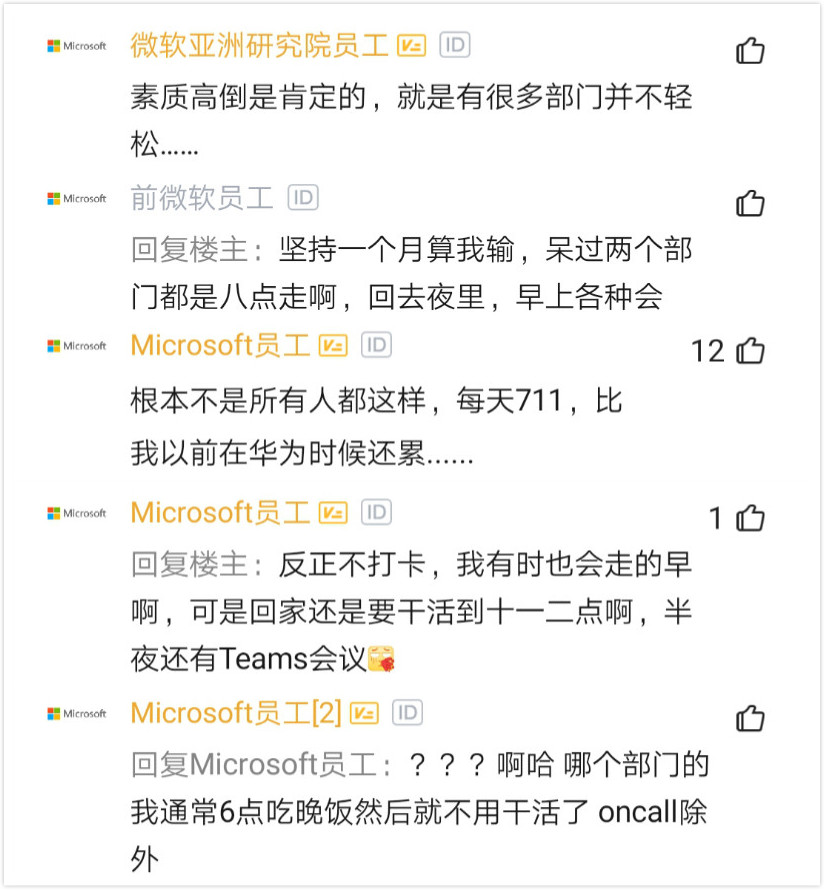Click the comment text mentioning Teams会议
Image resolution: width=824 pixels, height=890 pixels.
400,610
